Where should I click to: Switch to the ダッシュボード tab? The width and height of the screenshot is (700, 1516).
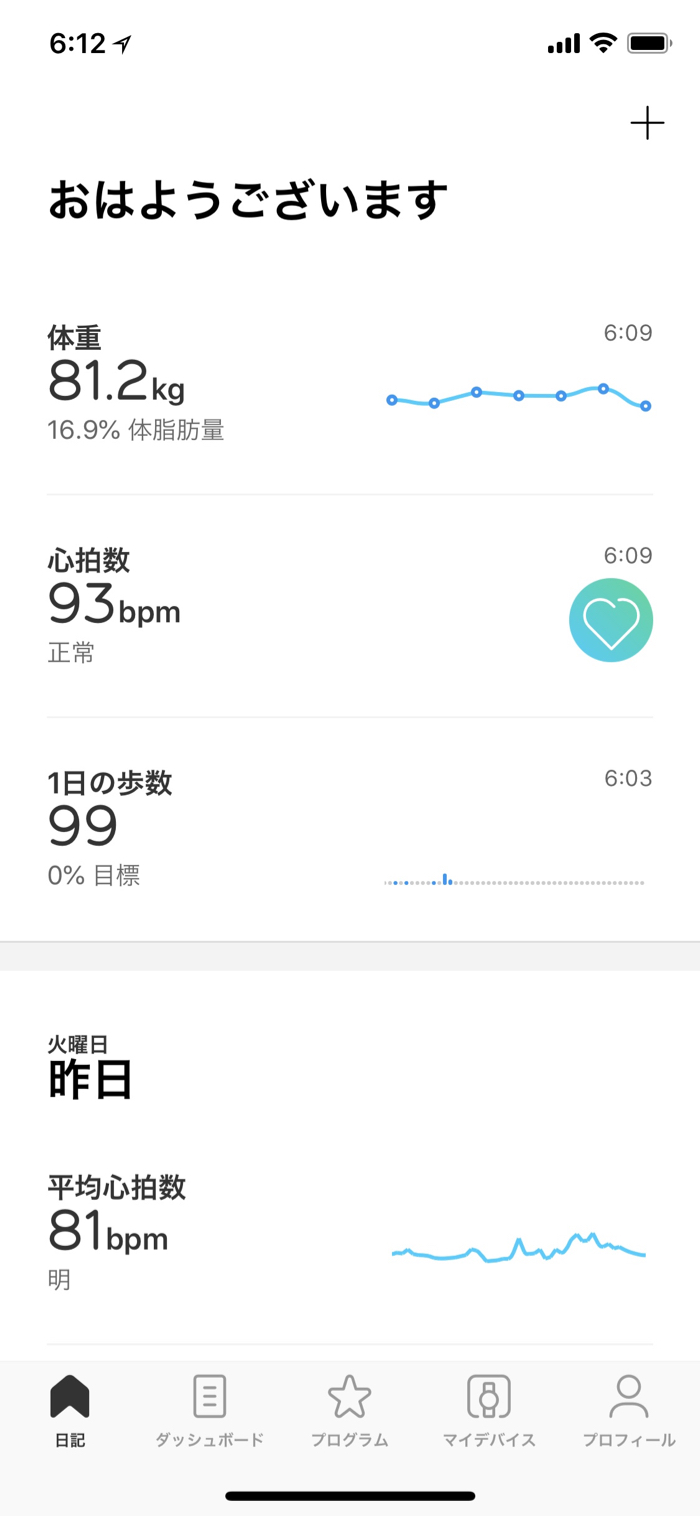[209, 1412]
